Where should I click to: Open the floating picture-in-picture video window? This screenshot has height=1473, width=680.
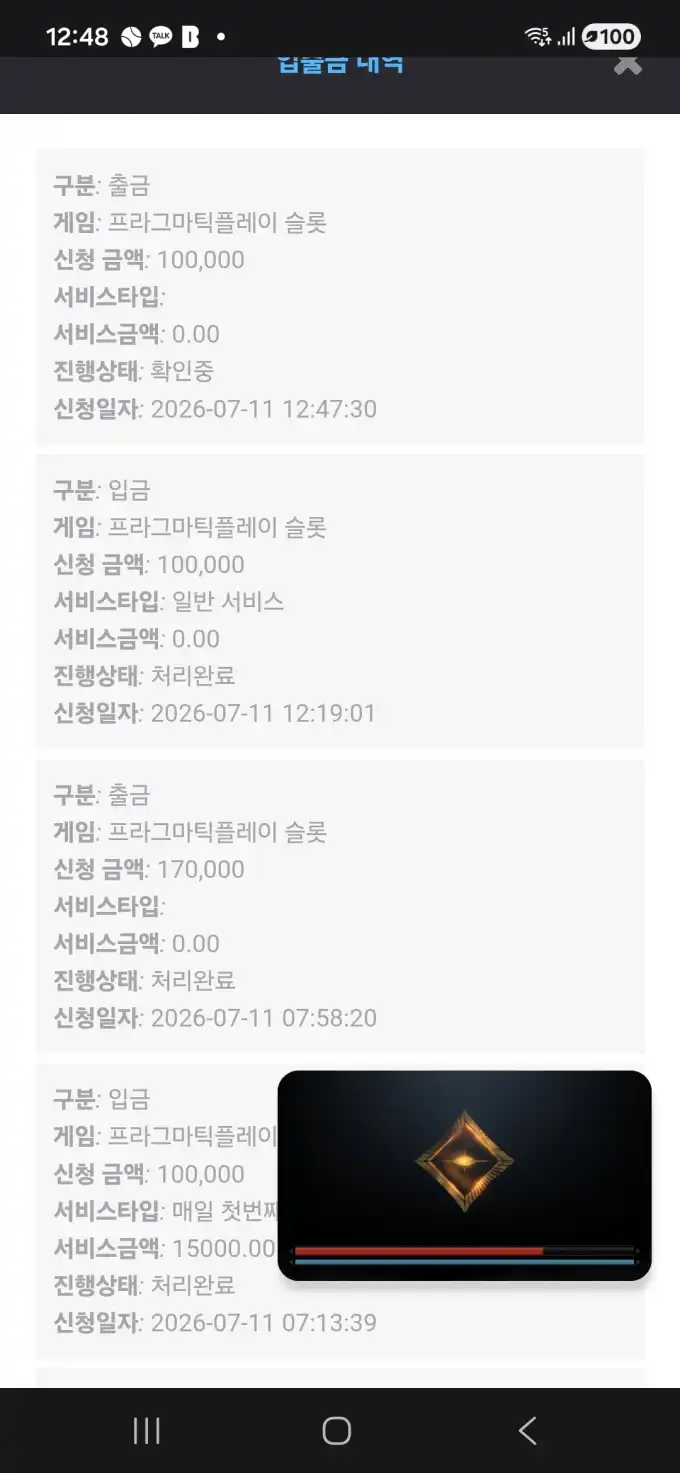(465, 1175)
